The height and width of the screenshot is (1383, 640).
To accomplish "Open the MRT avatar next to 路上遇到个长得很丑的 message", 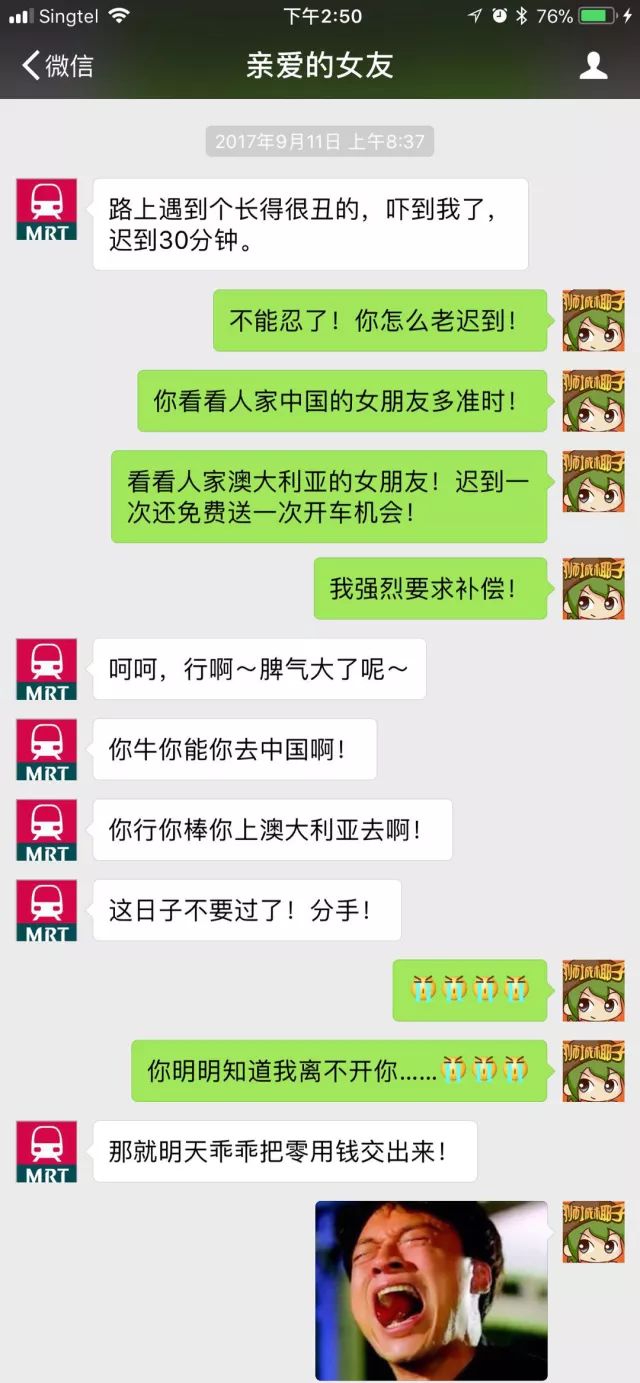I will click(46, 209).
